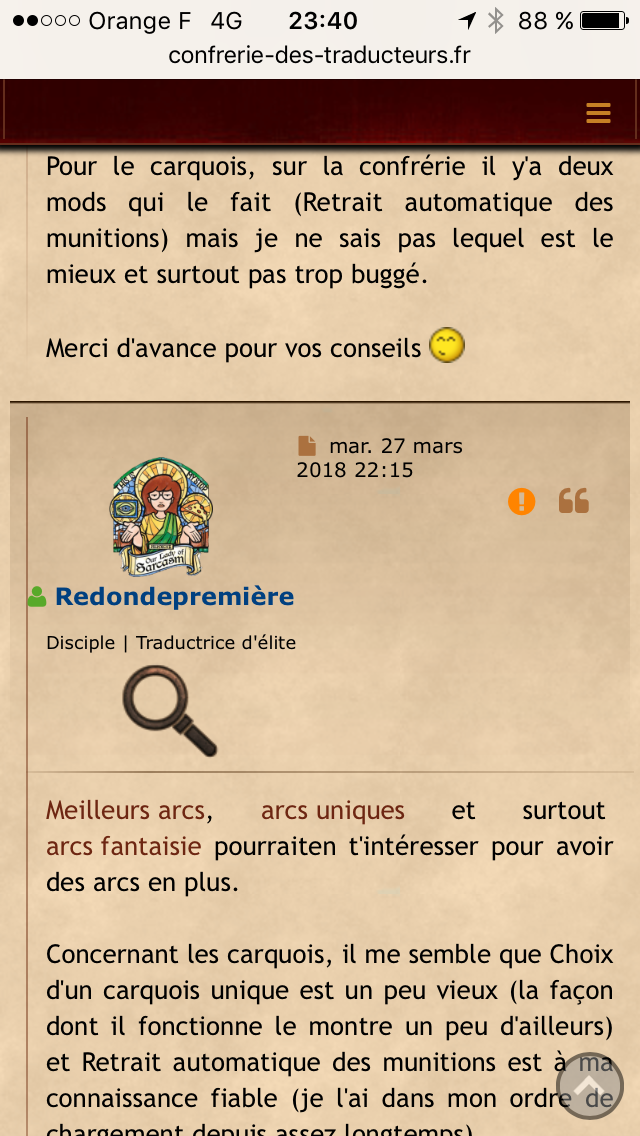640x1136 pixels.
Task: Report Redondepremière's post with exclamation icon
Action: click(x=521, y=501)
